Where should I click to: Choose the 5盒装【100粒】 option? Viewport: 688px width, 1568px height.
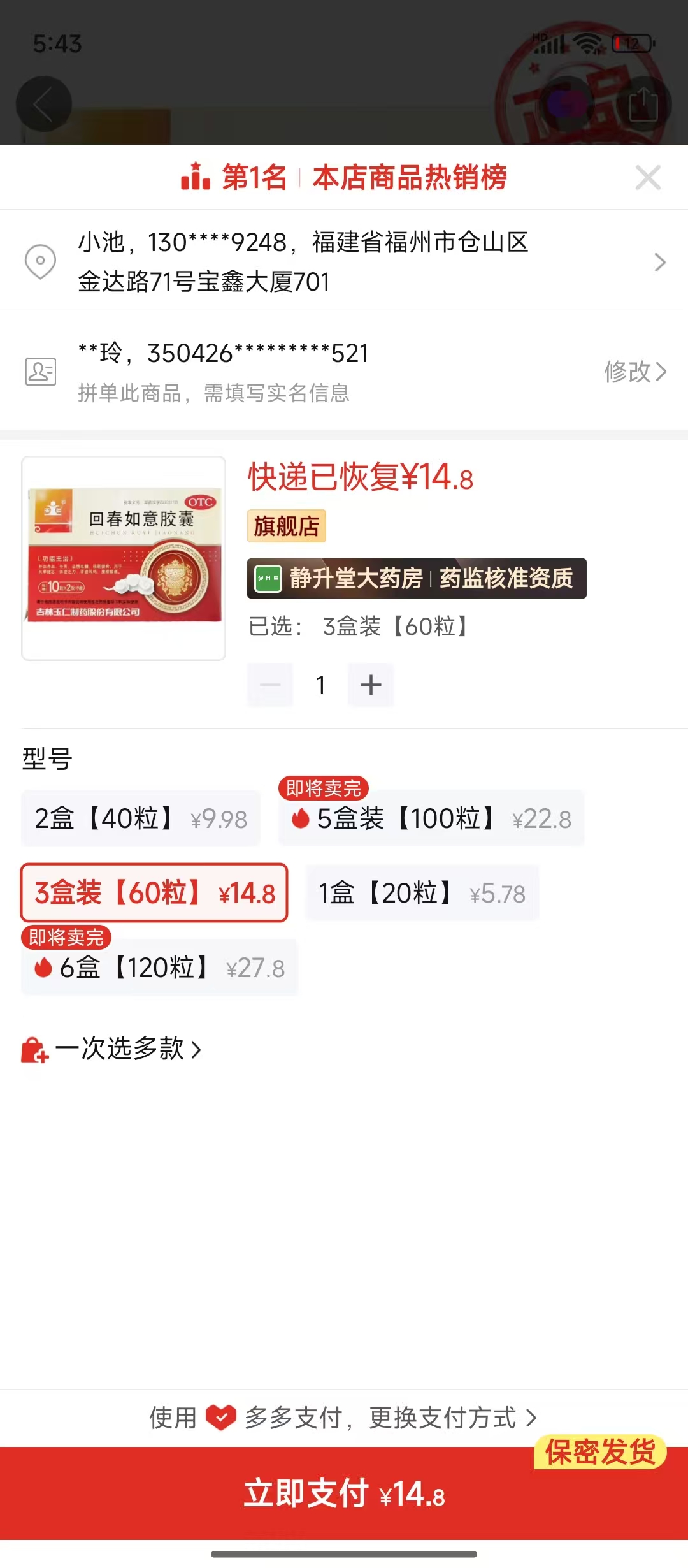tap(431, 818)
